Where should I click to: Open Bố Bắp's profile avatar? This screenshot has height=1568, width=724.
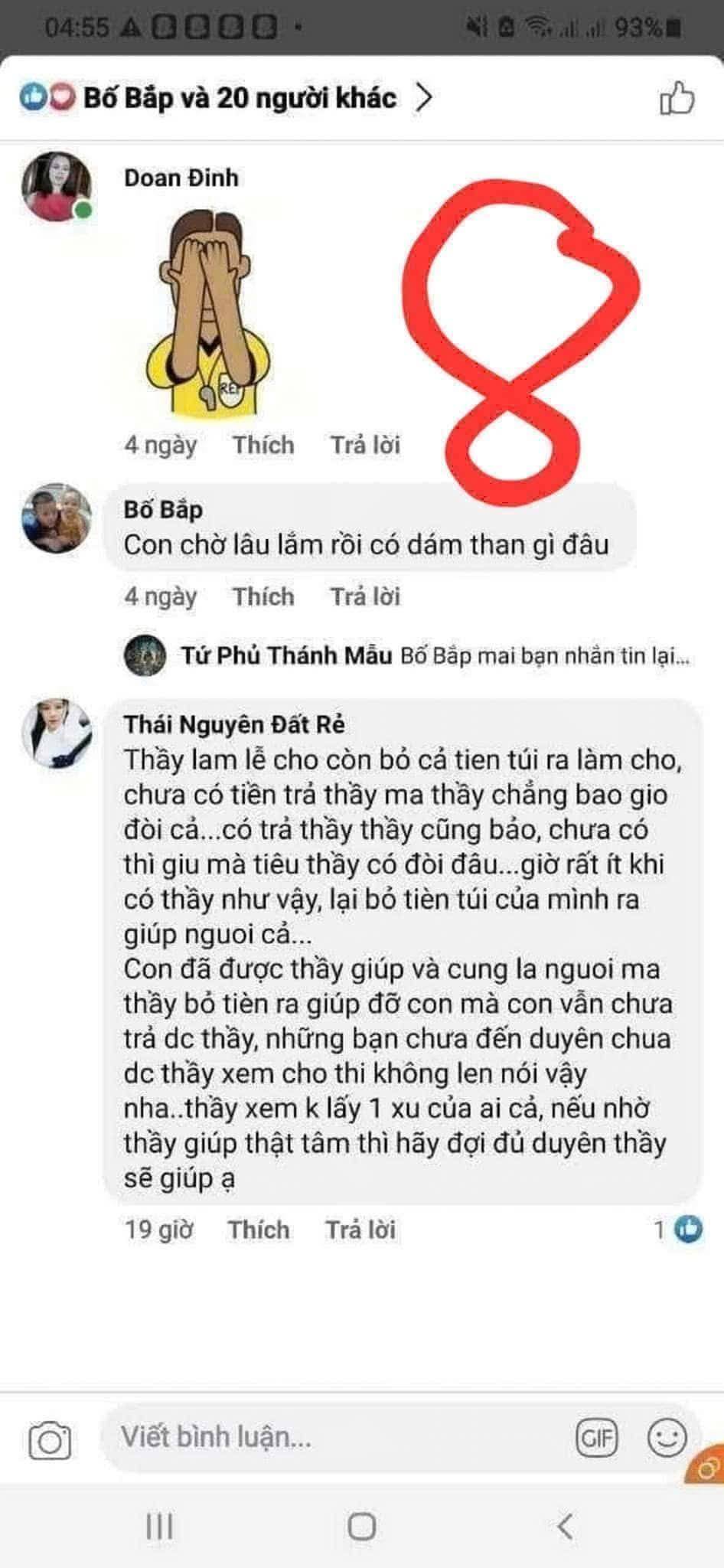coord(56,518)
